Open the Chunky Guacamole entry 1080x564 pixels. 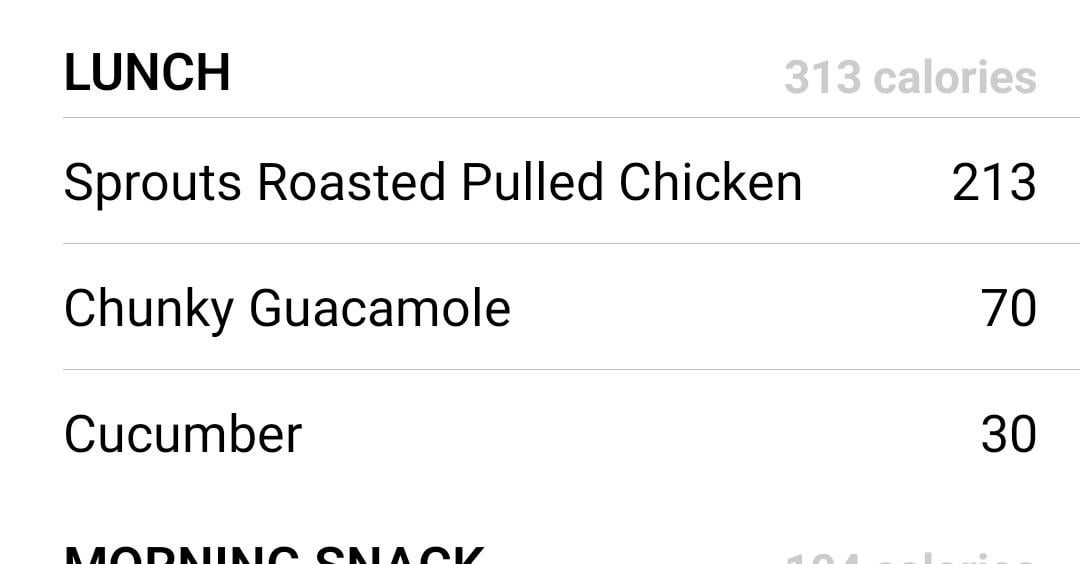point(287,308)
